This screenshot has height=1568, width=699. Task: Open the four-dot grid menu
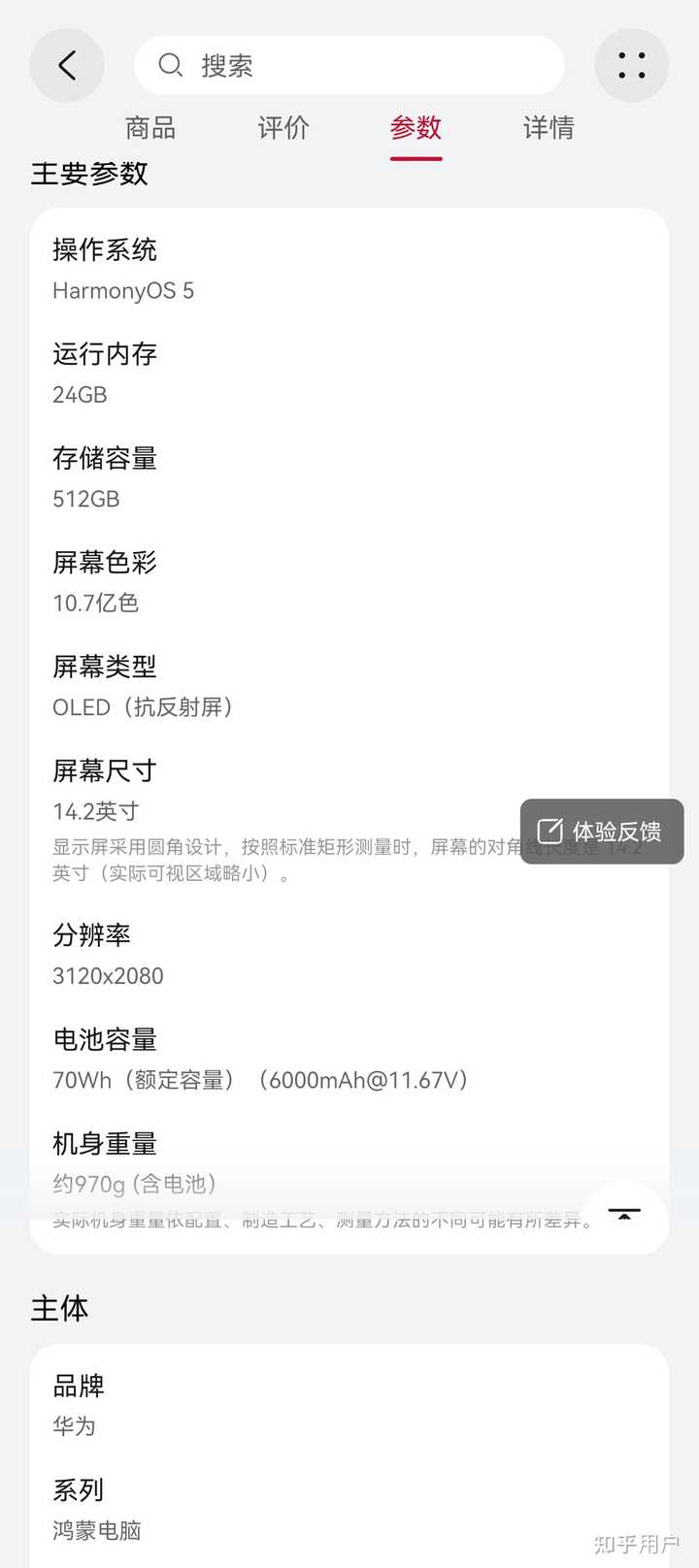click(632, 65)
